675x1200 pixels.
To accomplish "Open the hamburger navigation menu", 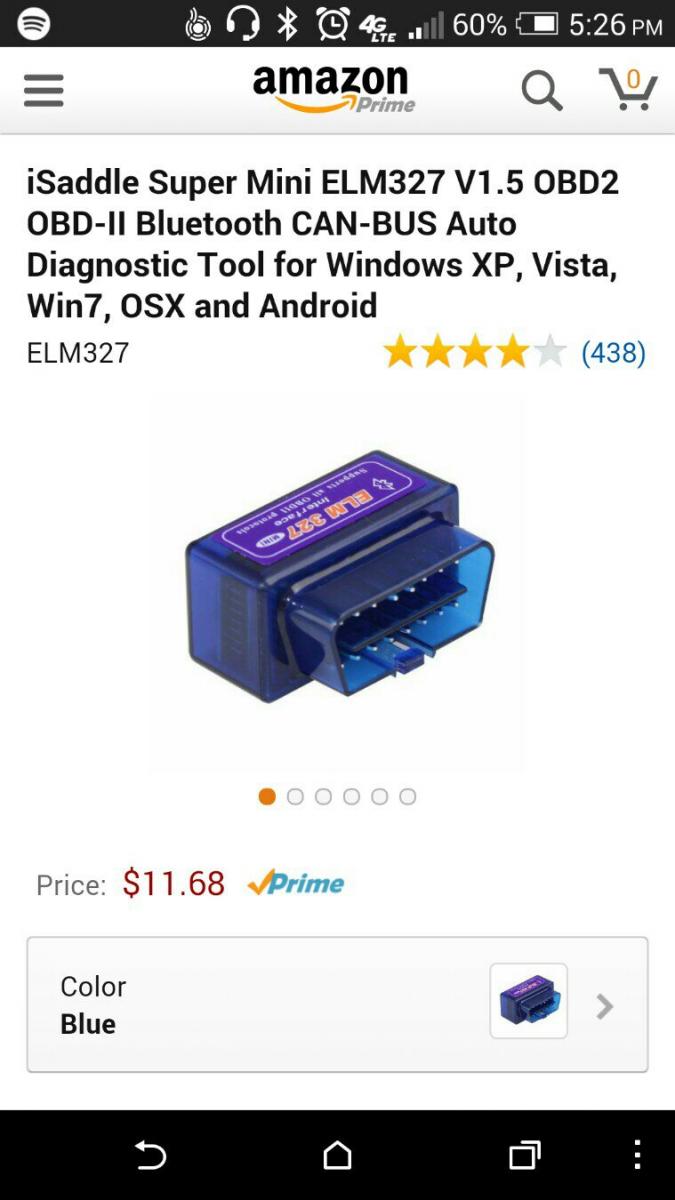I will 44,90.
